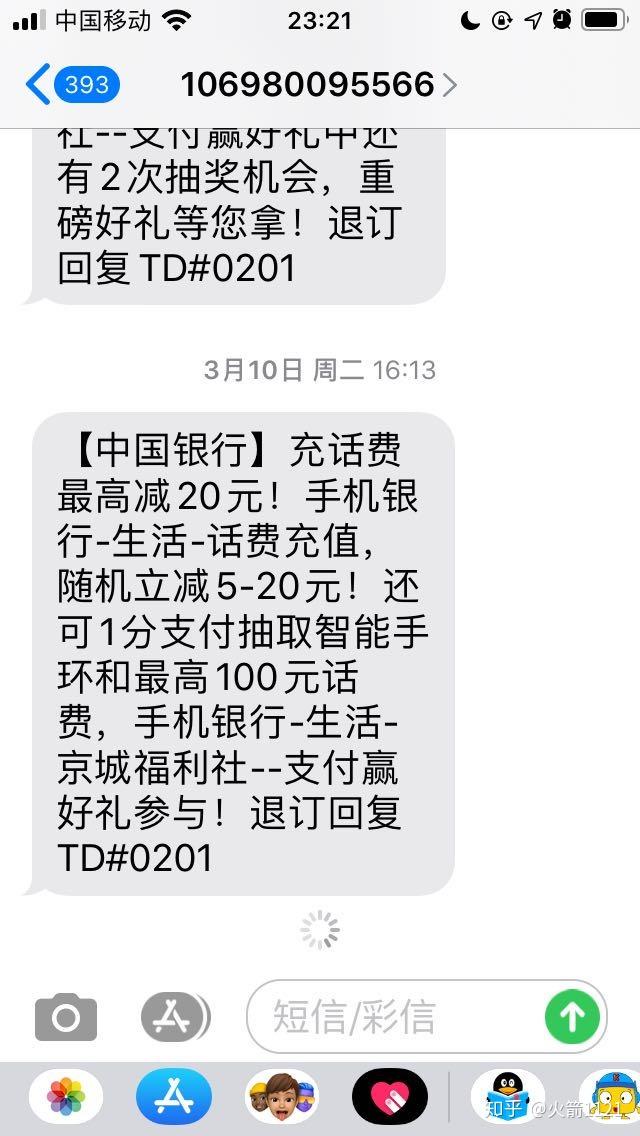Toggle the iMessage App Store drawer
This screenshot has width=640, height=1136.
coord(174,1018)
